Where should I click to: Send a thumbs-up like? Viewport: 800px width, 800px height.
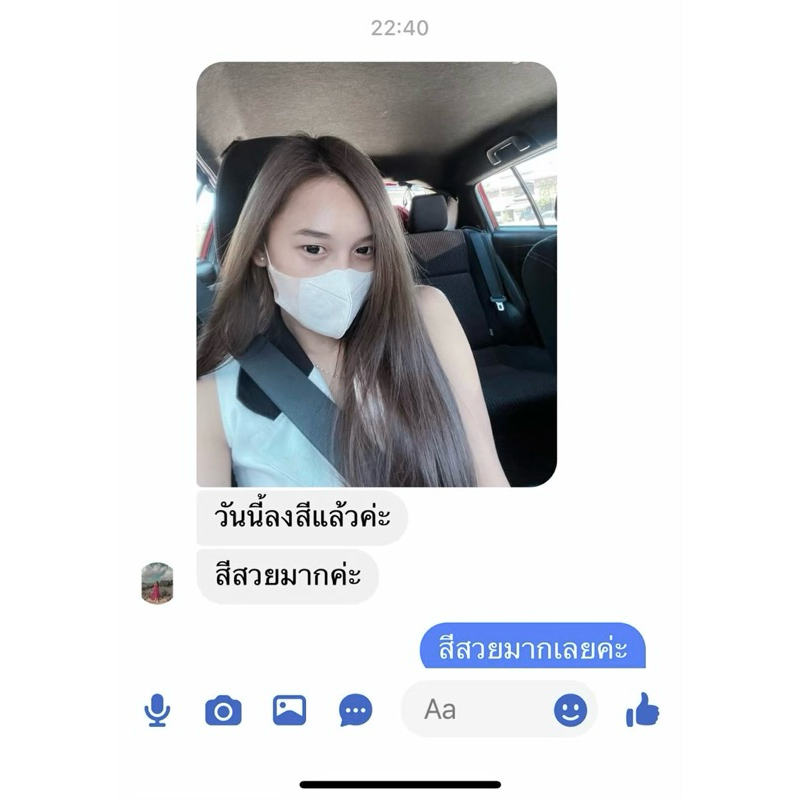click(642, 710)
